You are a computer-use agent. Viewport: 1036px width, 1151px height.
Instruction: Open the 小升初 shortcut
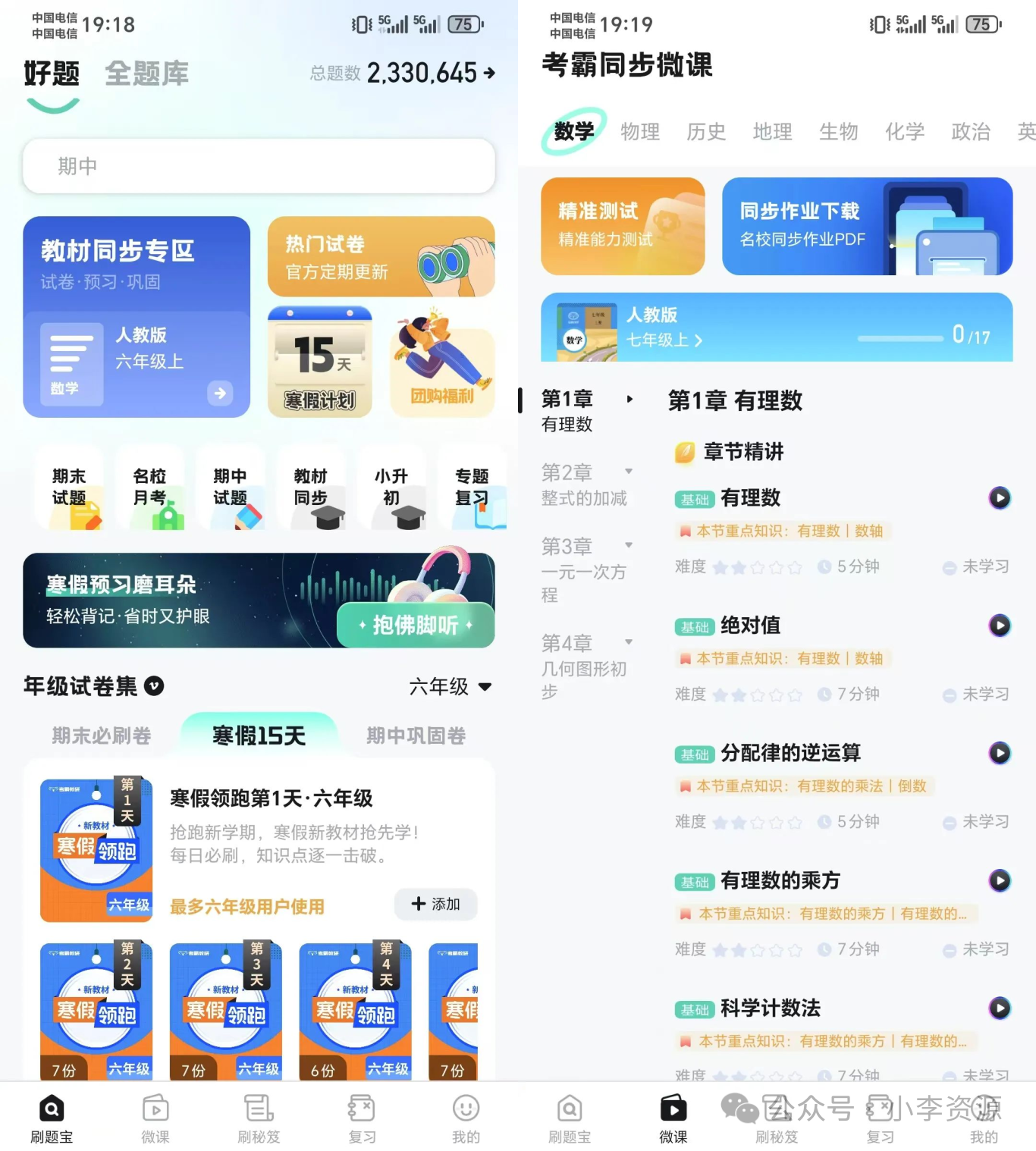[391, 488]
